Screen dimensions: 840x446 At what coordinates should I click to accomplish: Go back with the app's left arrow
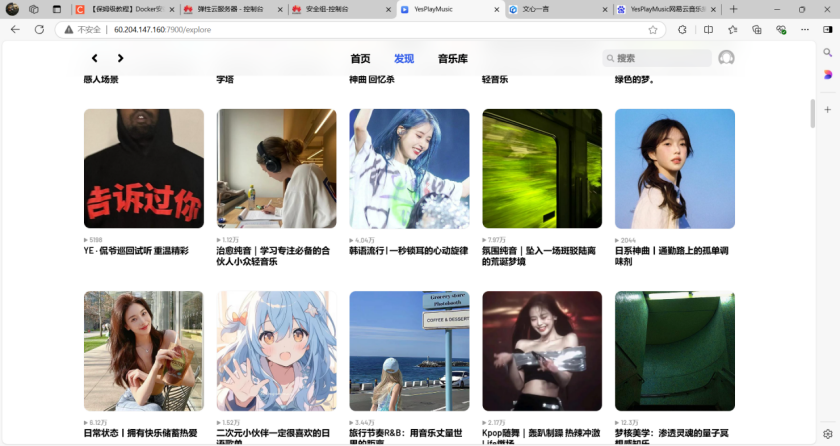click(x=95, y=59)
